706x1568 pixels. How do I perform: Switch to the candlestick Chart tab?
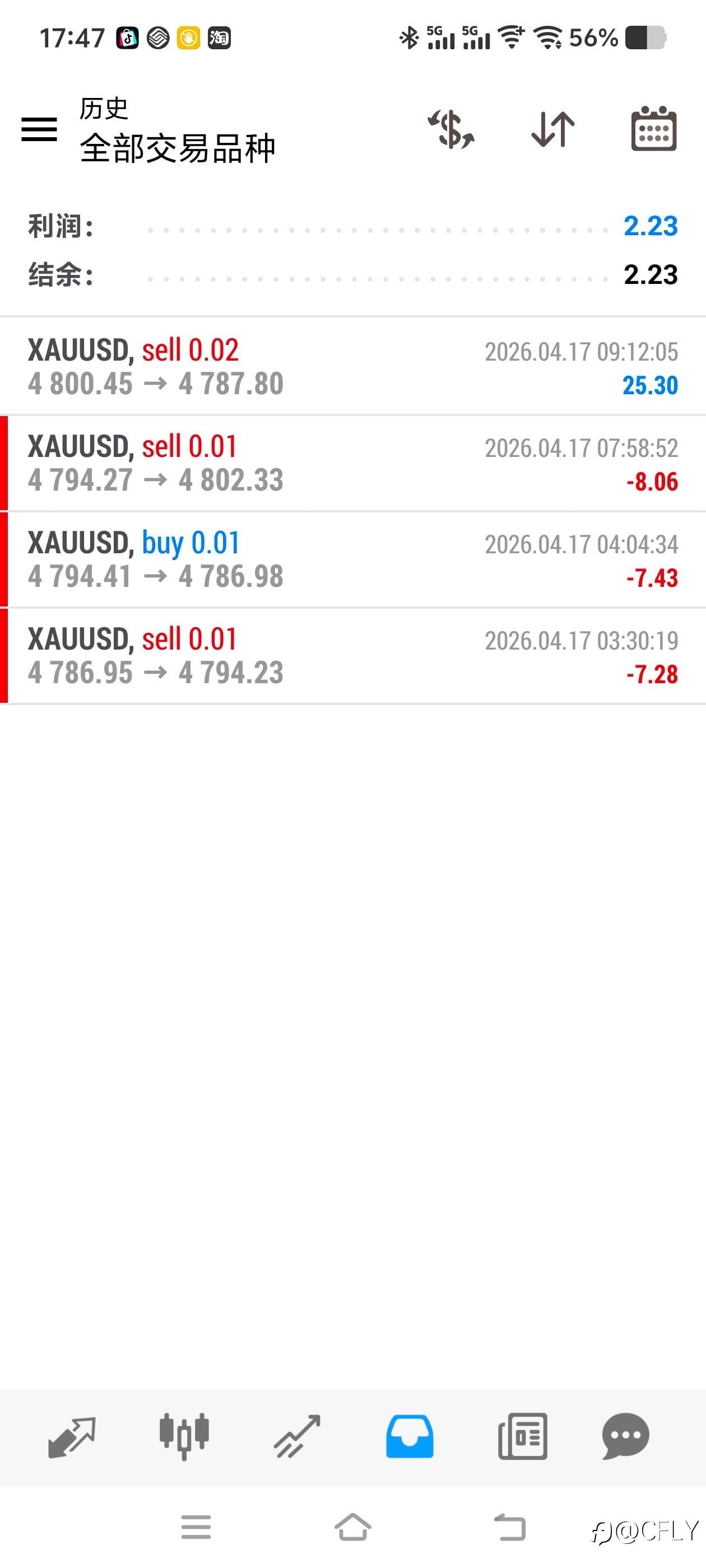[x=184, y=1436]
